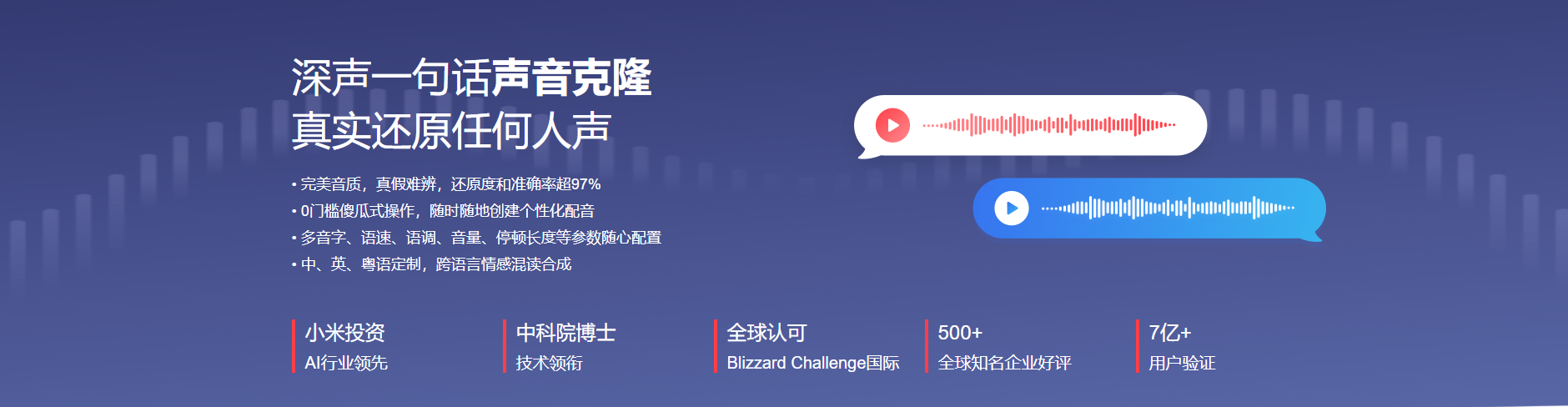Screen dimensions: 1568x407
Task: Play the blue audio sample bubble
Action: tap(1012, 209)
